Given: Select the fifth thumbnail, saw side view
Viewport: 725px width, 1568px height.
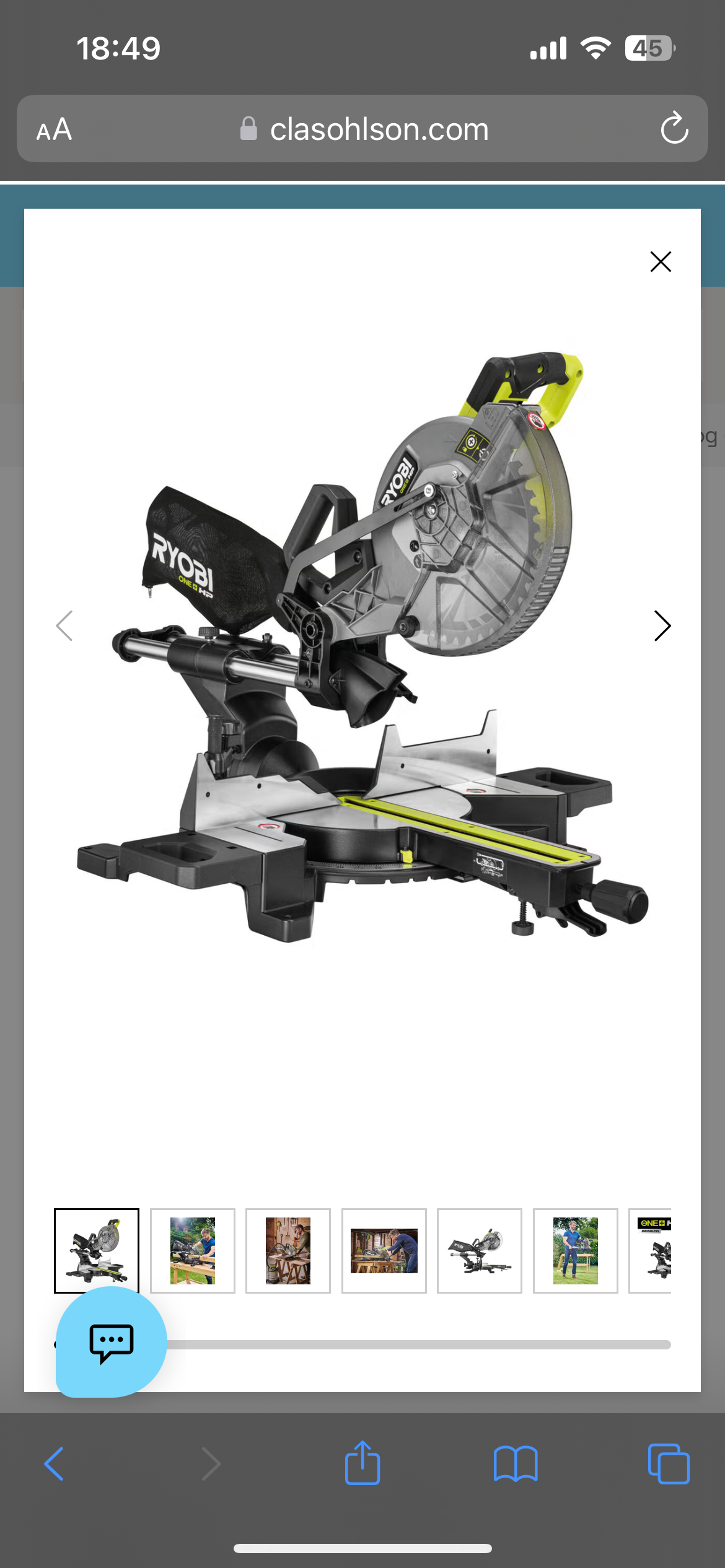Looking at the screenshot, I should tap(480, 1250).
